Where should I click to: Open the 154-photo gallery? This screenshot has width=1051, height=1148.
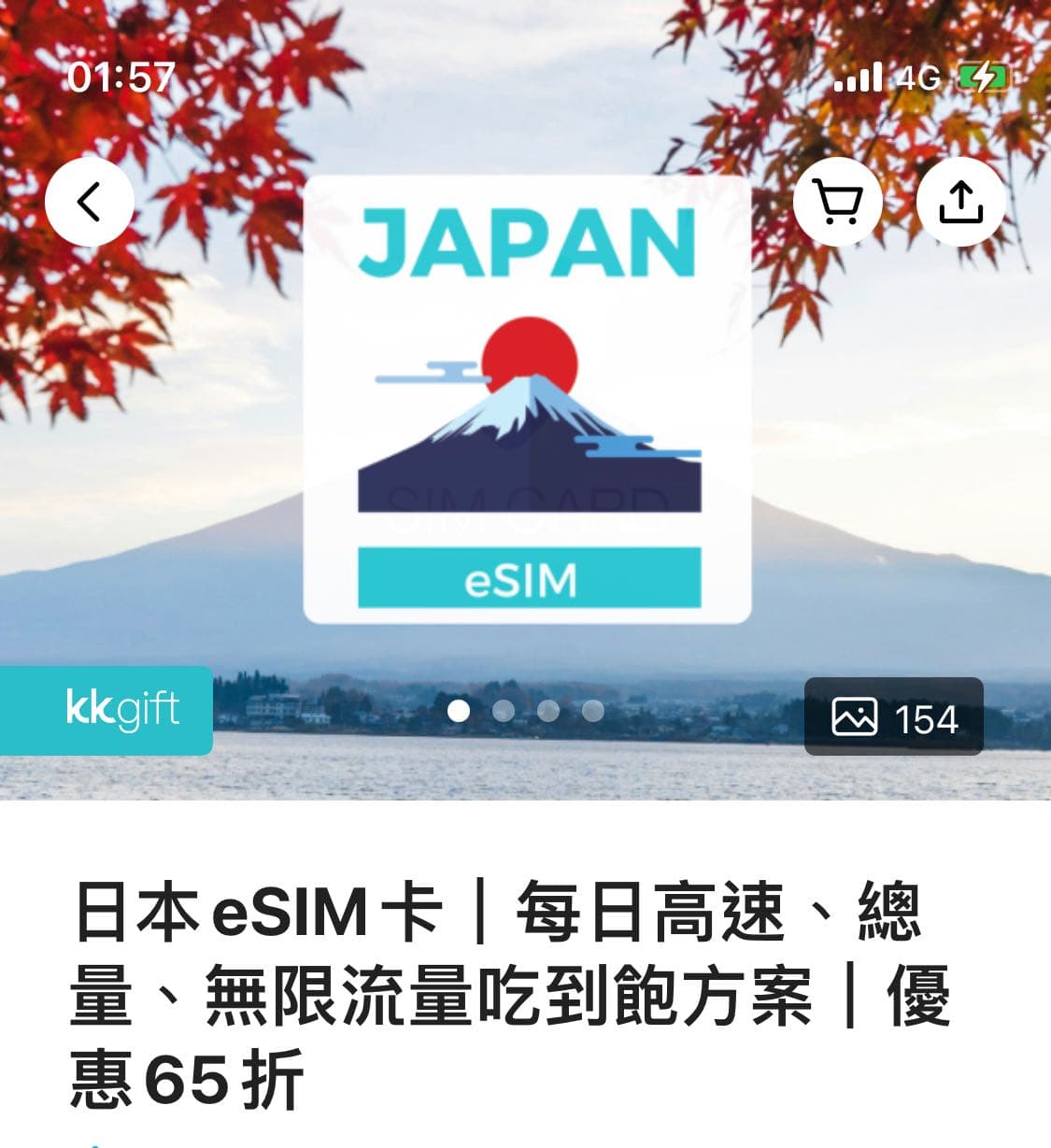(893, 717)
